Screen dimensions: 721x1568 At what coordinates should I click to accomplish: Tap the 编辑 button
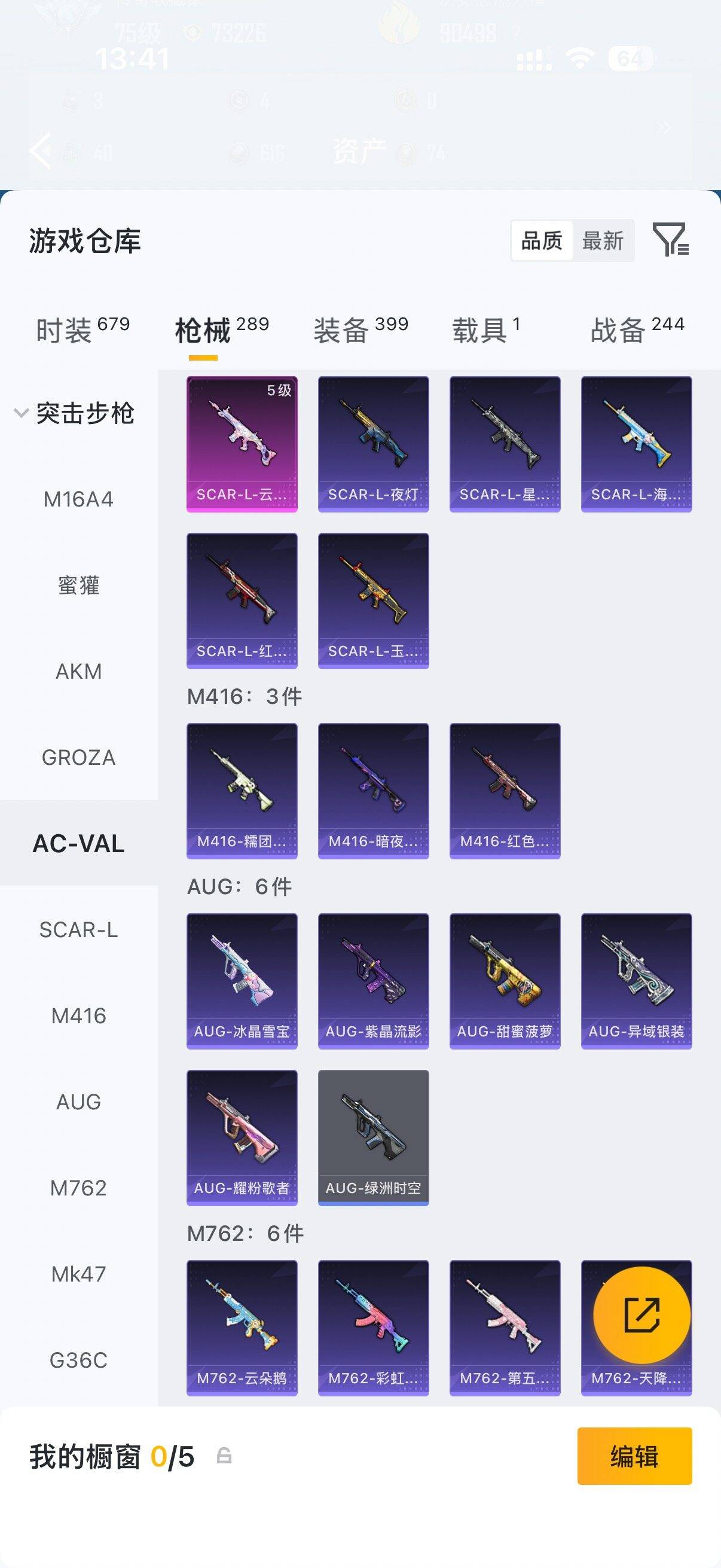coord(634,1456)
